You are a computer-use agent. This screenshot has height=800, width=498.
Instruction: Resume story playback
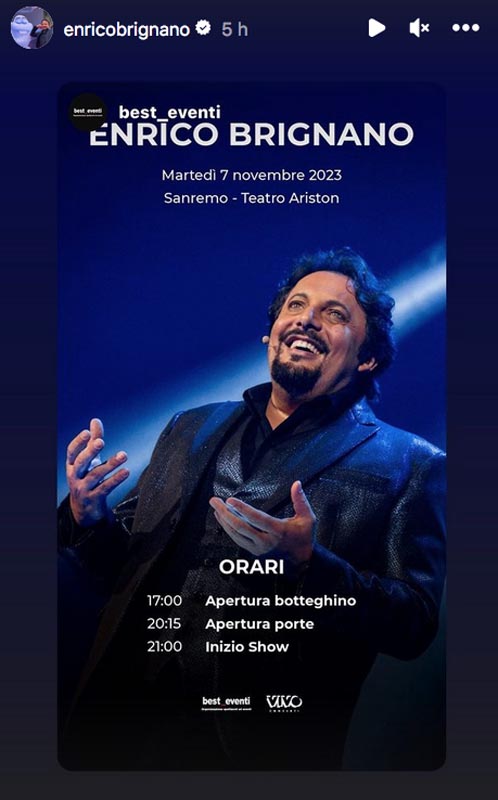[x=377, y=28]
